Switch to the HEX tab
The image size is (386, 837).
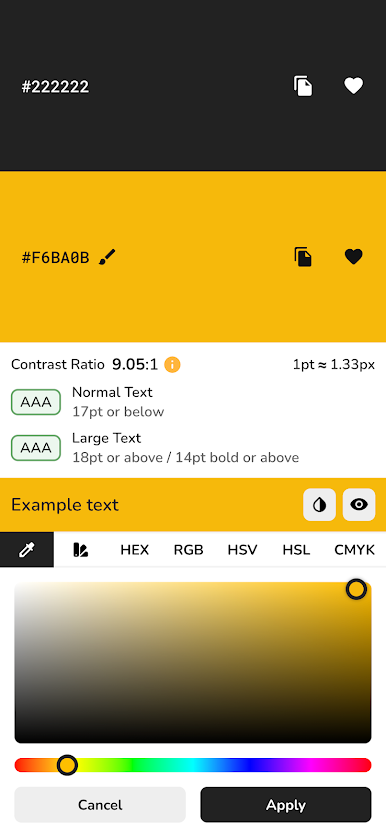tap(135, 550)
